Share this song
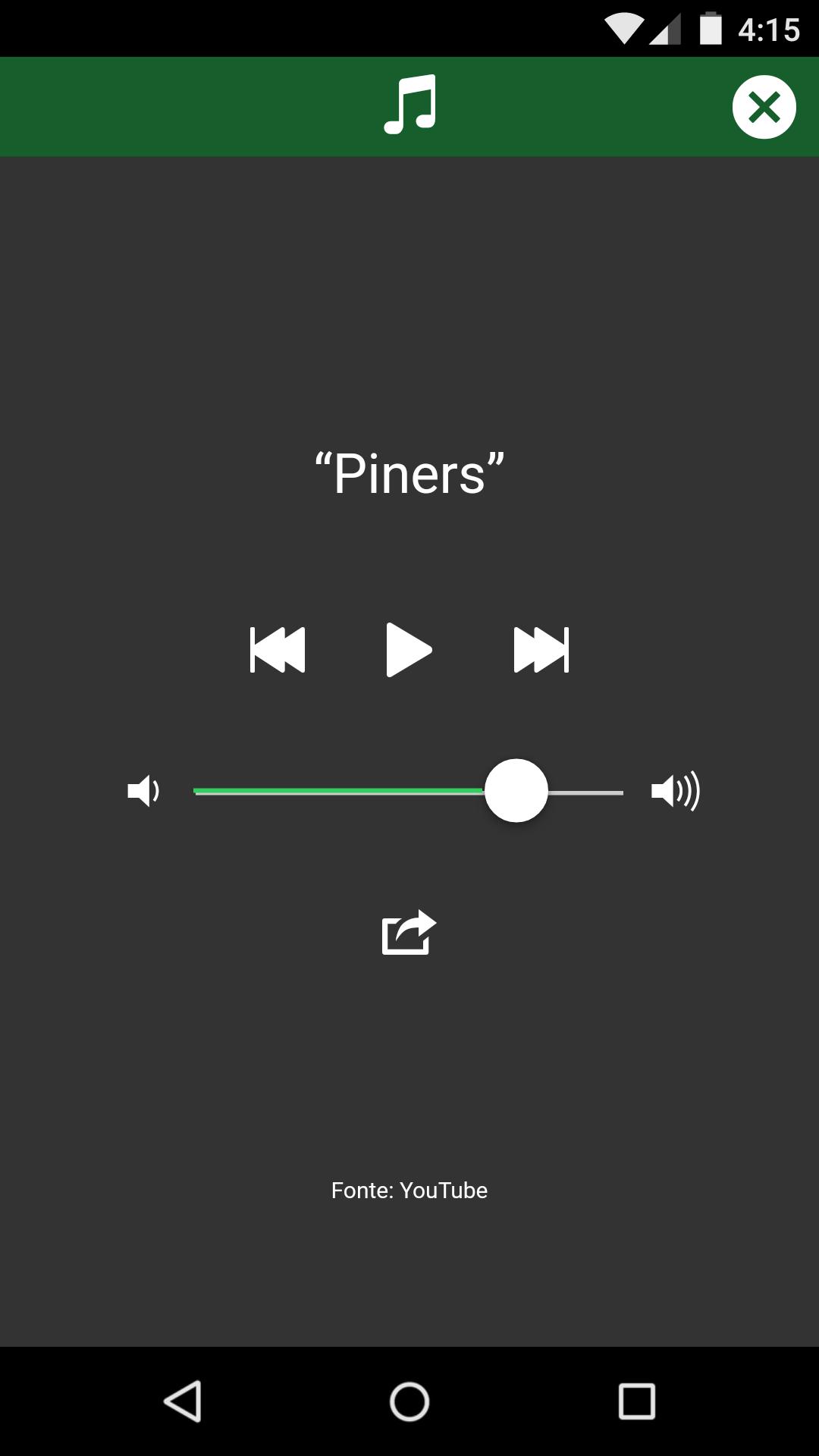The height and width of the screenshot is (1456, 819). [409, 932]
